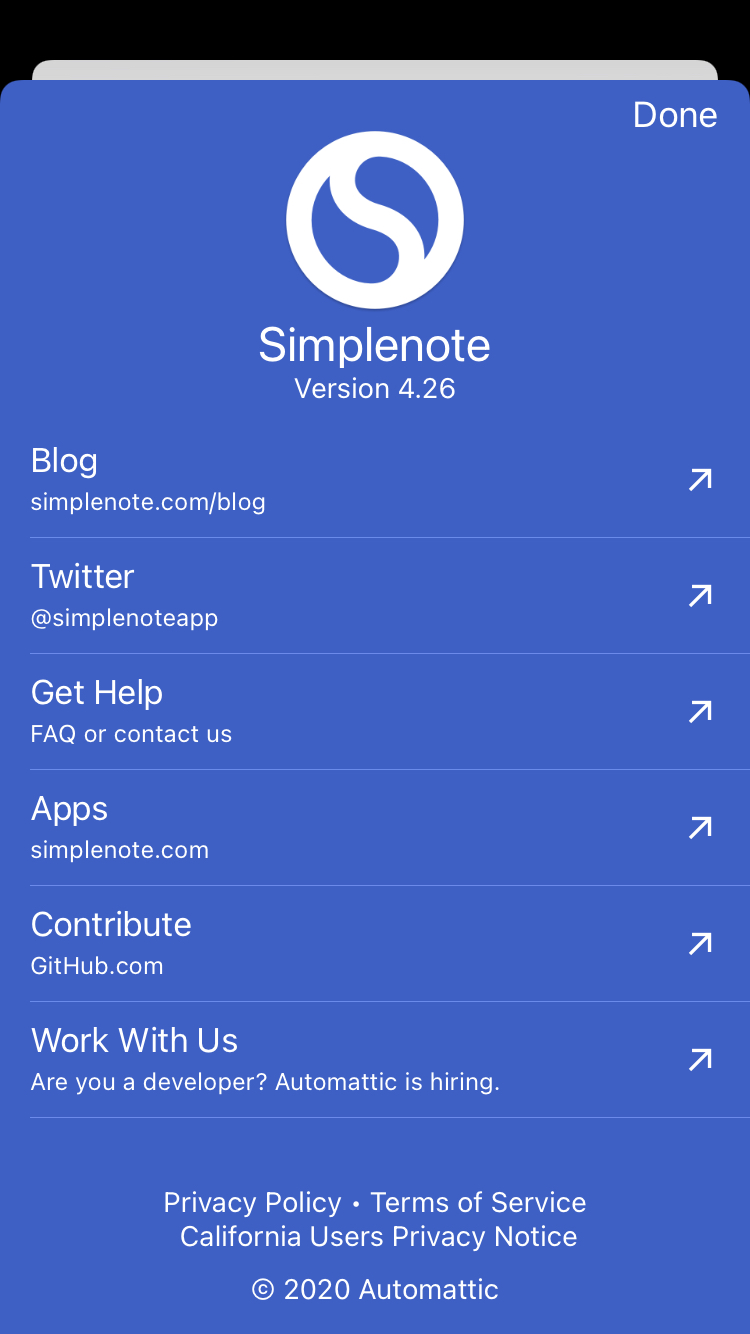Open the Contribute GitHub arrow icon

click(701, 943)
